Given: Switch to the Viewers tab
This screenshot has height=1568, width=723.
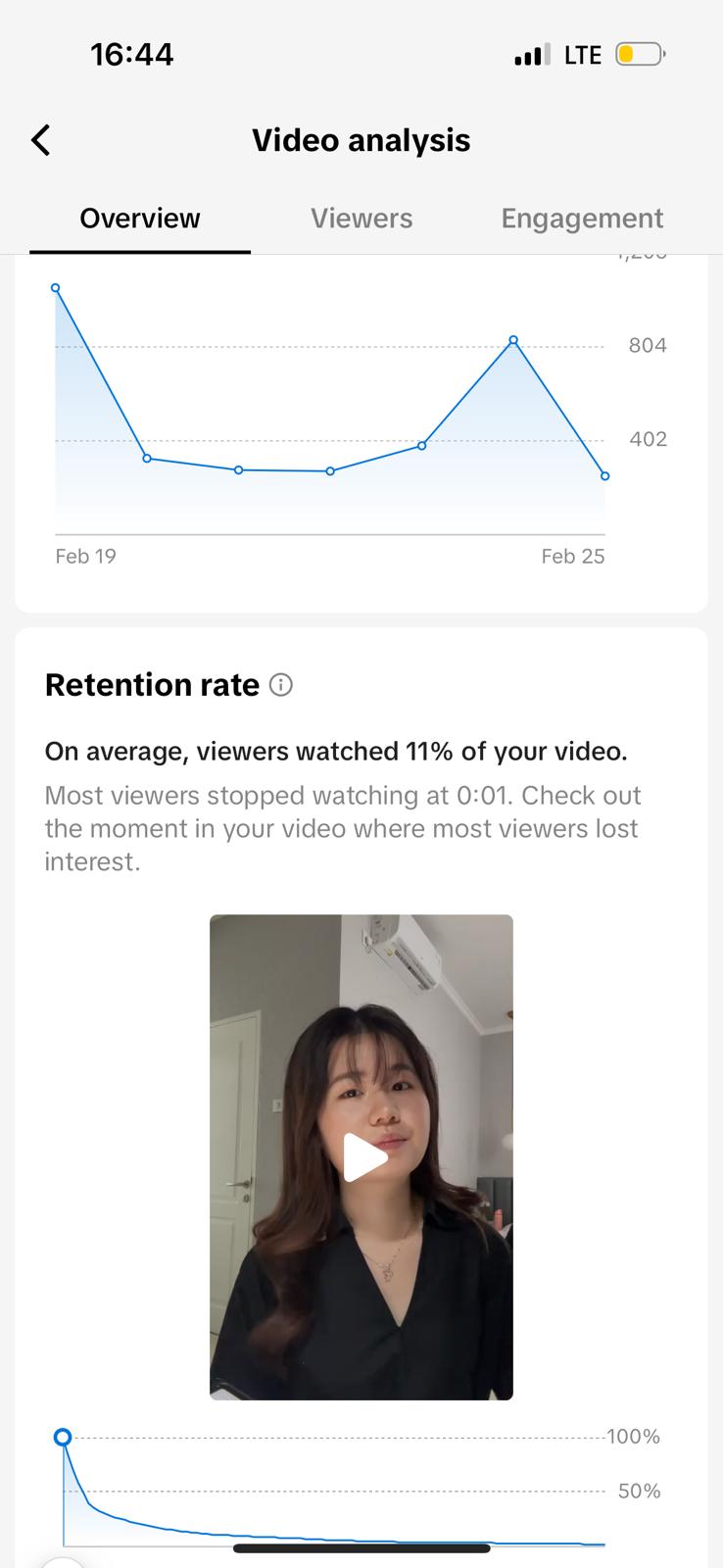Looking at the screenshot, I should (x=361, y=219).
